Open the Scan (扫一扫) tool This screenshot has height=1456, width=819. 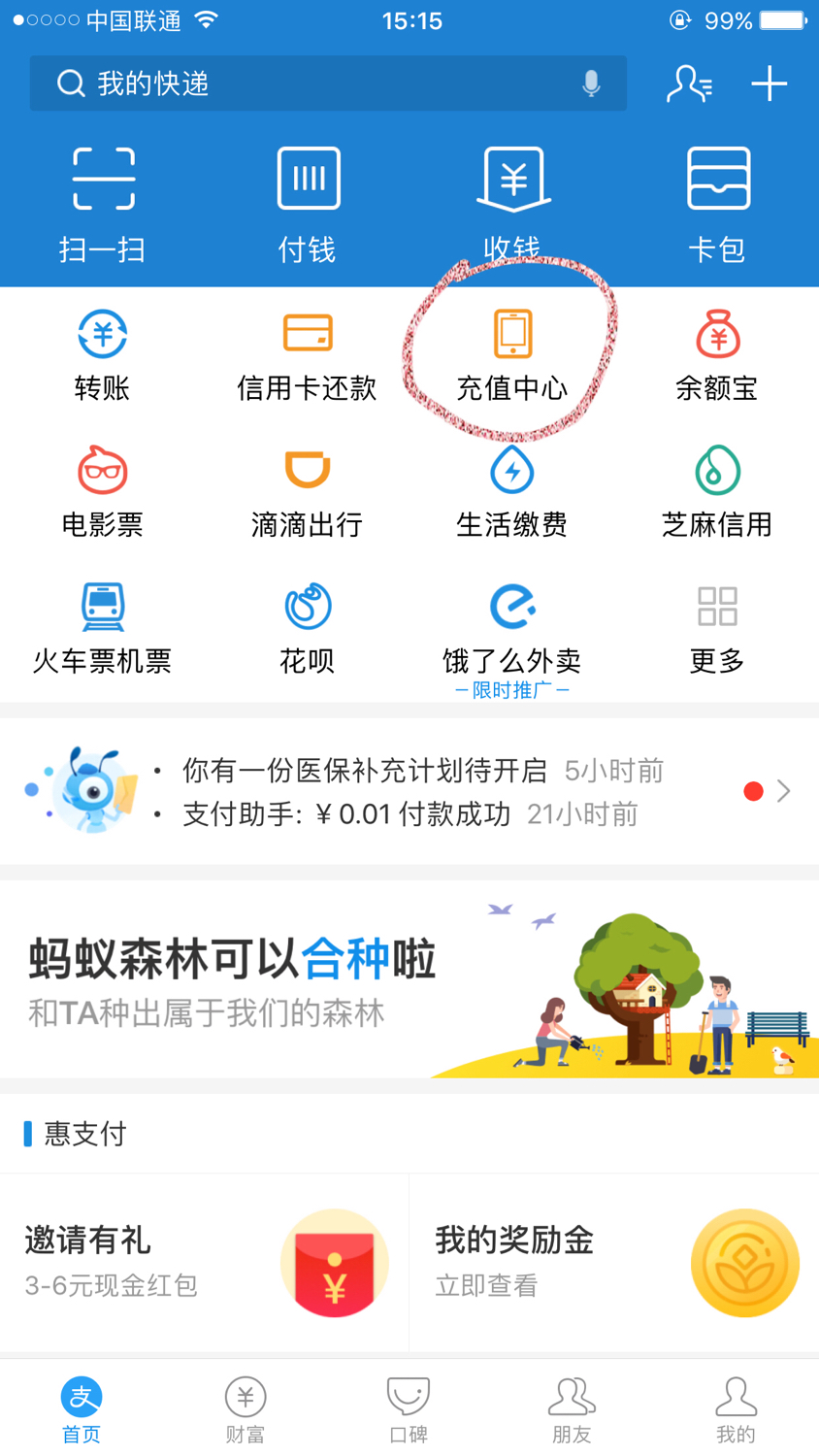(x=102, y=194)
